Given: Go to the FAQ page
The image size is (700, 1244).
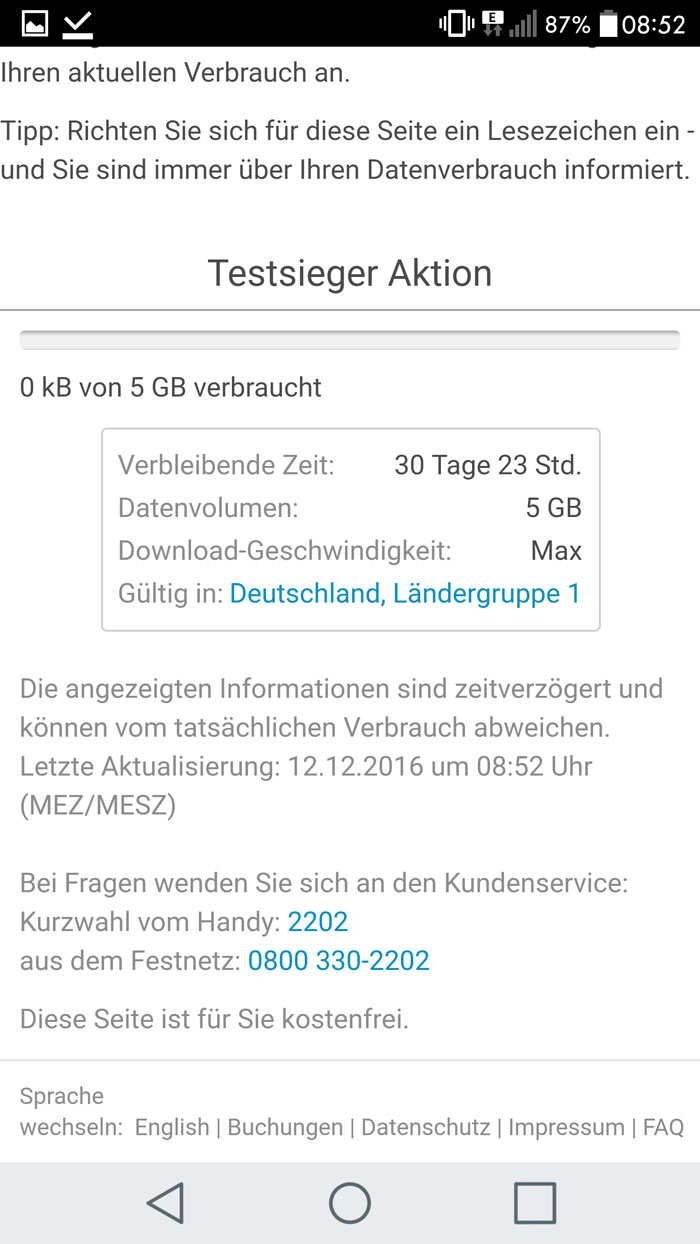Looking at the screenshot, I should point(663,1127).
